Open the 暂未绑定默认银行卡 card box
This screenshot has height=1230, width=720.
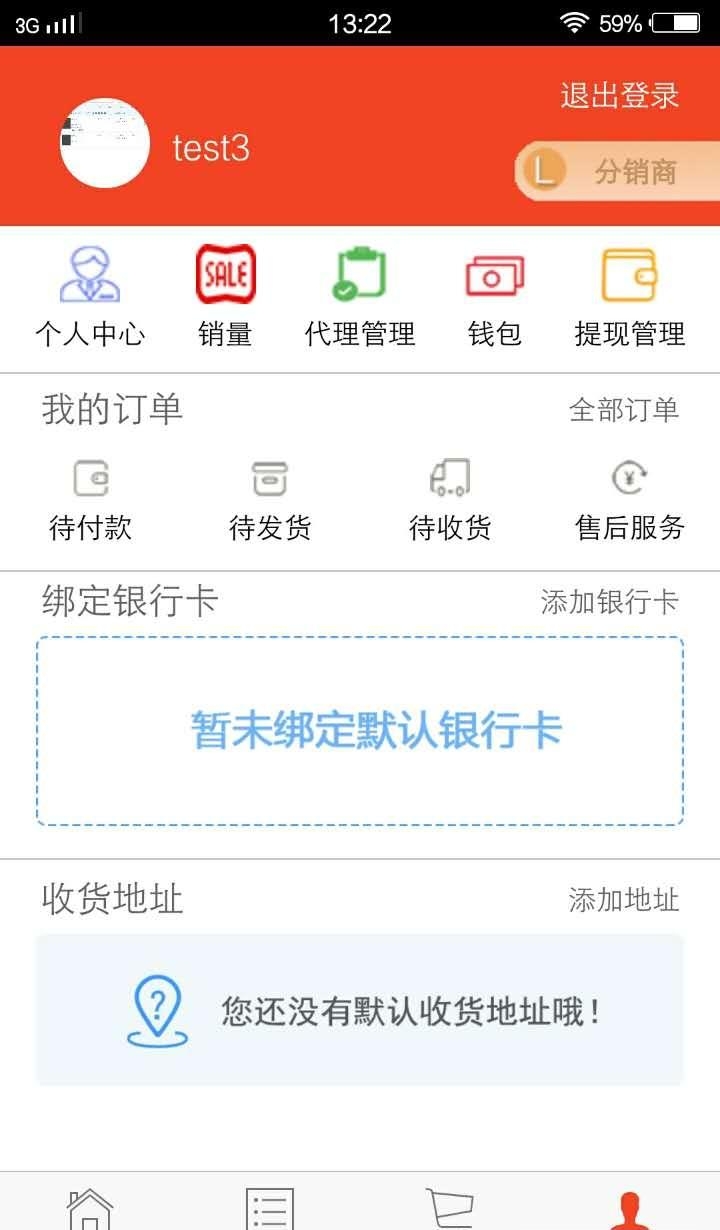(360, 731)
